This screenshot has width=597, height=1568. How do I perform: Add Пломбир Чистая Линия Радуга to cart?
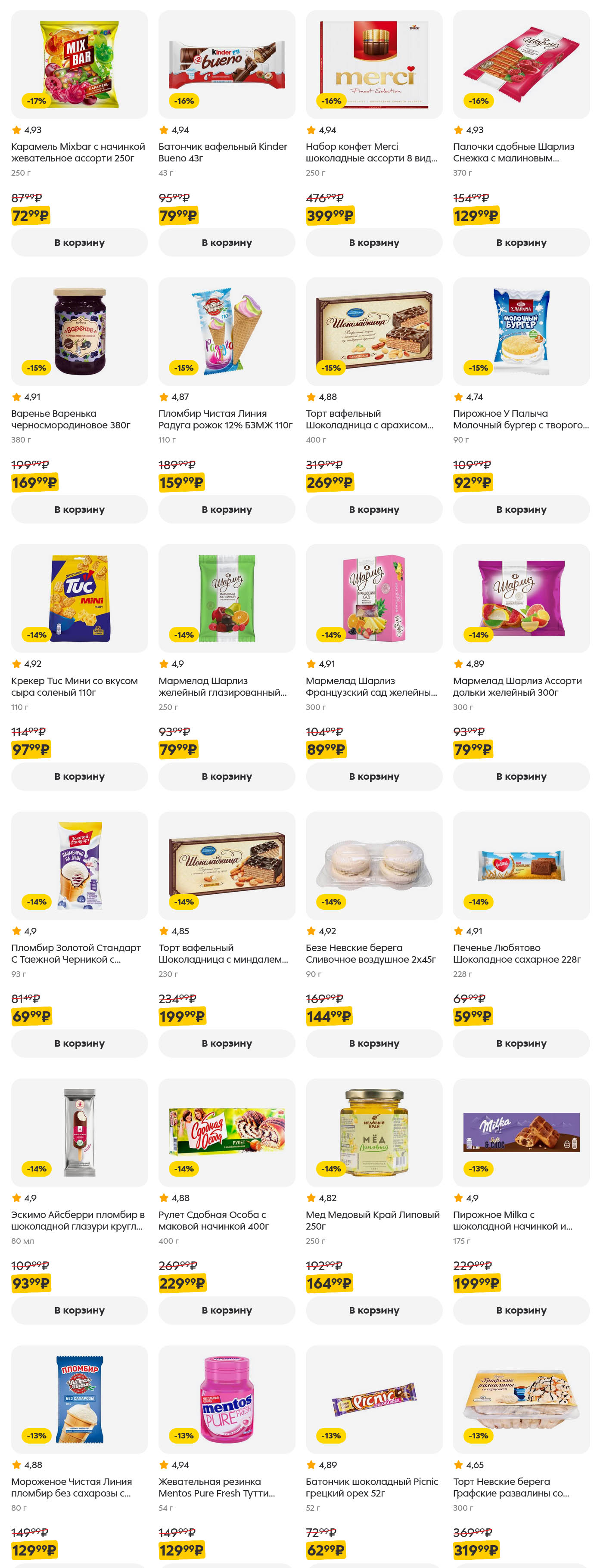coord(227,509)
